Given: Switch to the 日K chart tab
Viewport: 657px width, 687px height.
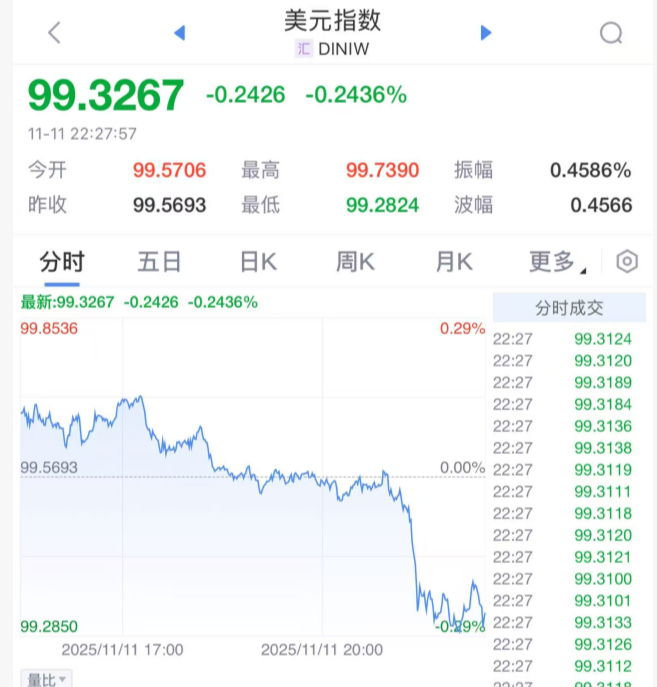Looking at the screenshot, I should click(258, 262).
